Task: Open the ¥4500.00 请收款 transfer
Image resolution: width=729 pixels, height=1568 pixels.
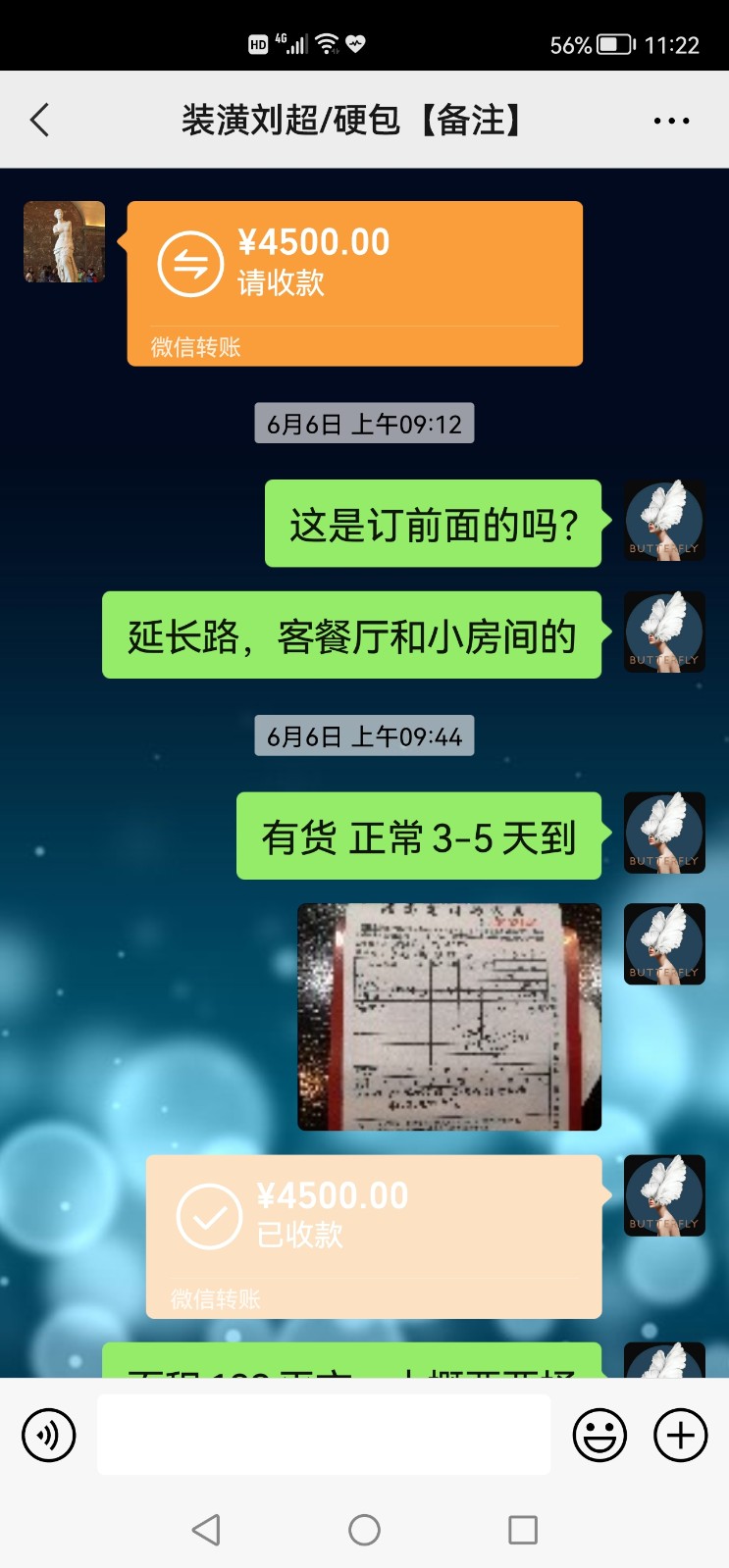Action: click(x=354, y=283)
